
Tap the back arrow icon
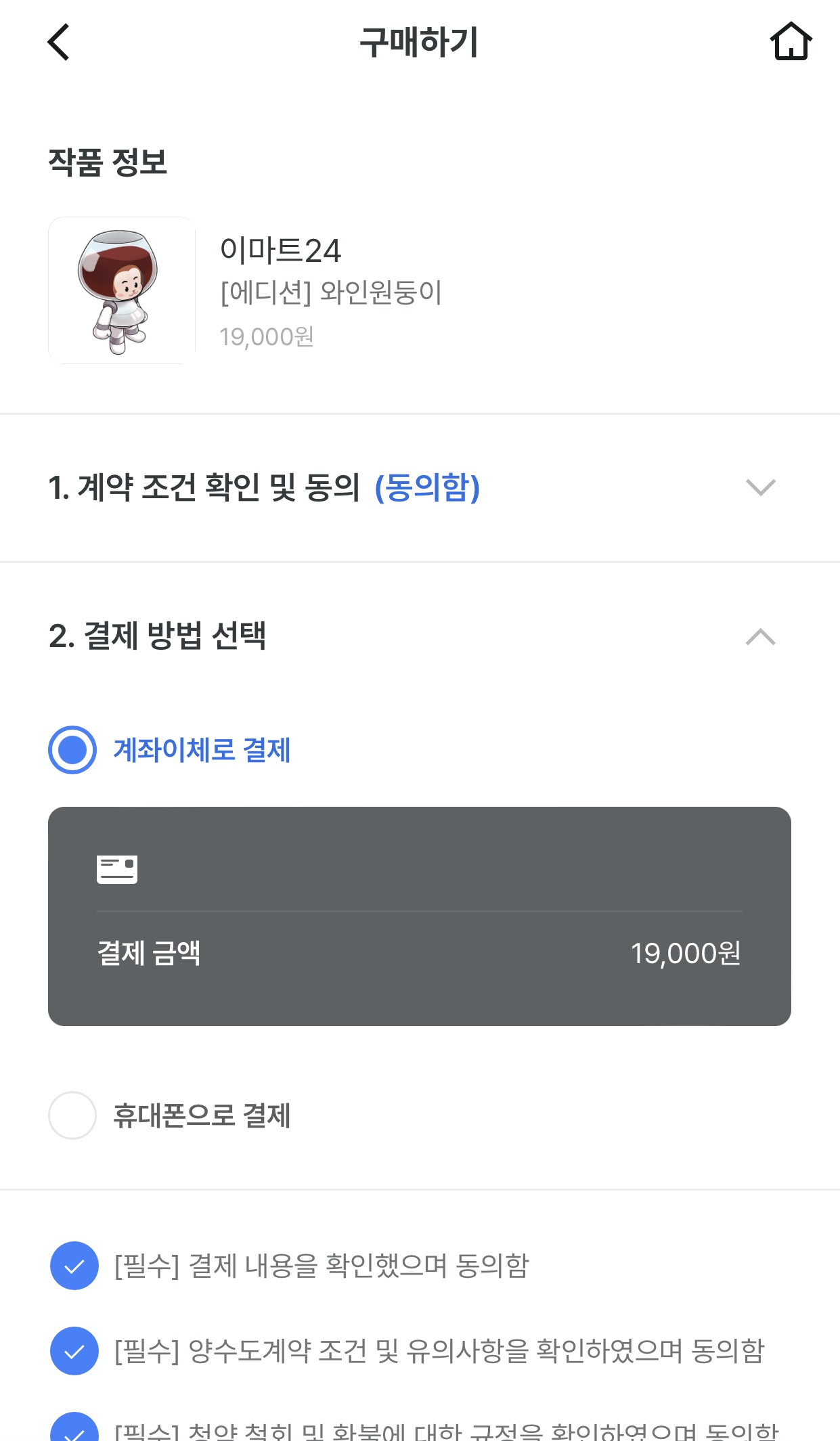pyautogui.click(x=58, y=42)
